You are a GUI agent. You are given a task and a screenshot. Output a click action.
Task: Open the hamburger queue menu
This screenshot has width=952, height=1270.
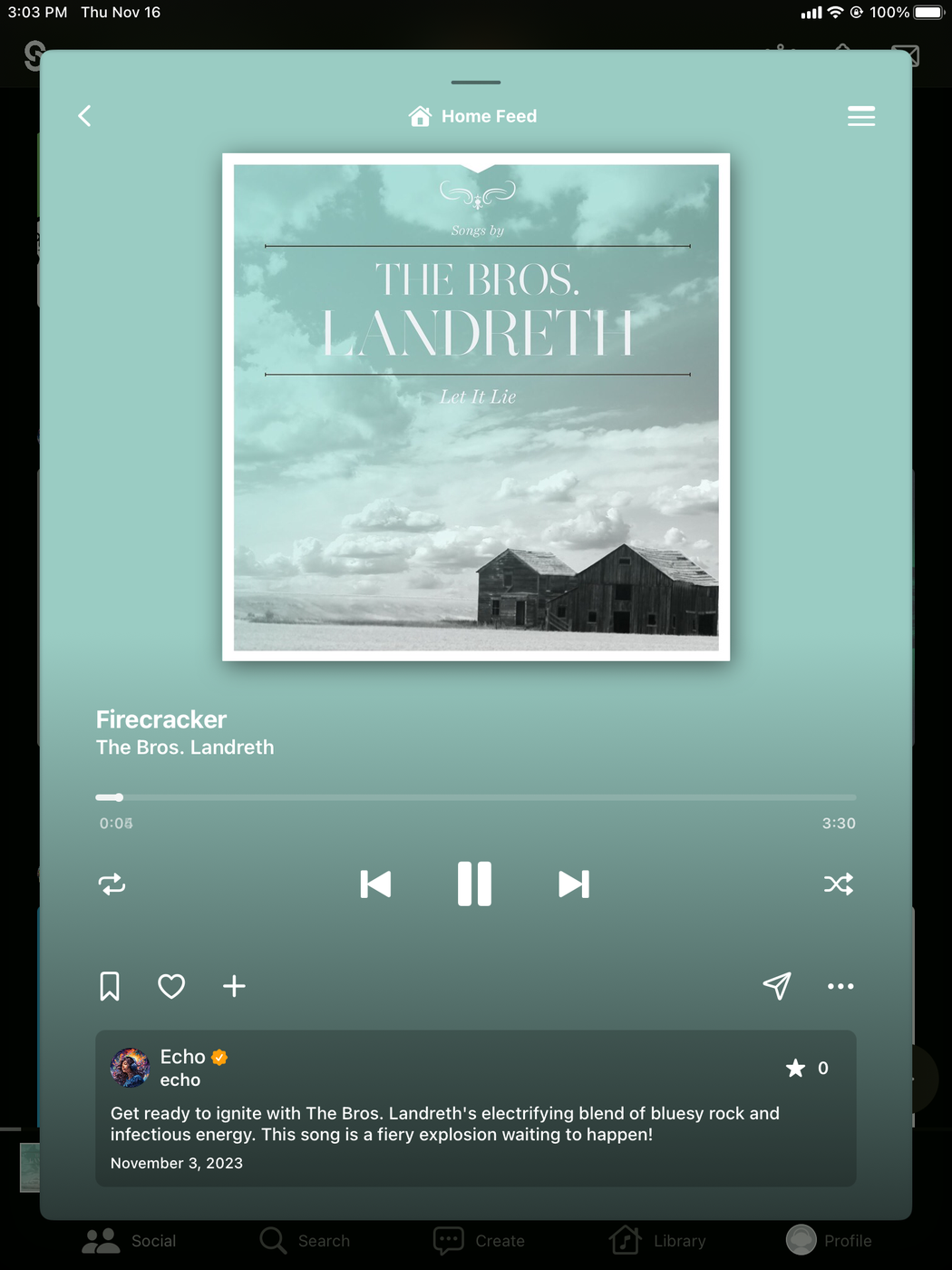(860, 116)
